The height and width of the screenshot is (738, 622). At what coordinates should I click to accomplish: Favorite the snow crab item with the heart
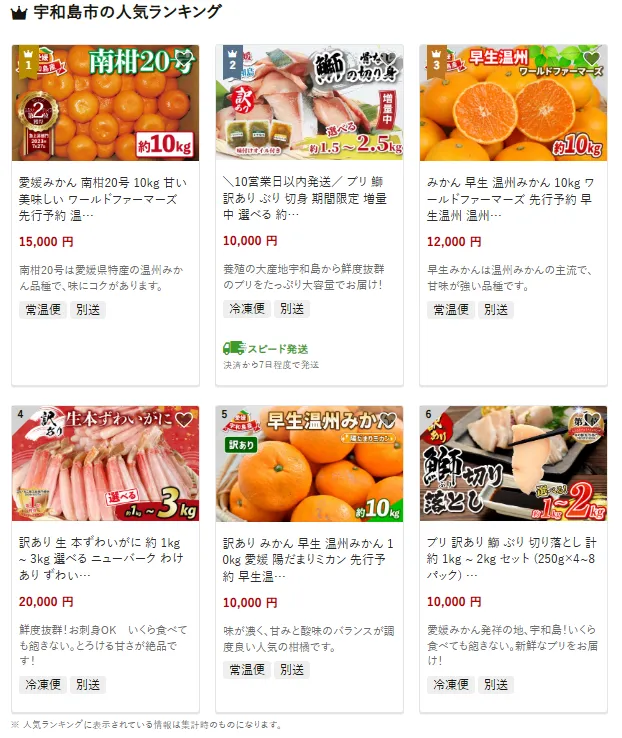tap(183, 421)
